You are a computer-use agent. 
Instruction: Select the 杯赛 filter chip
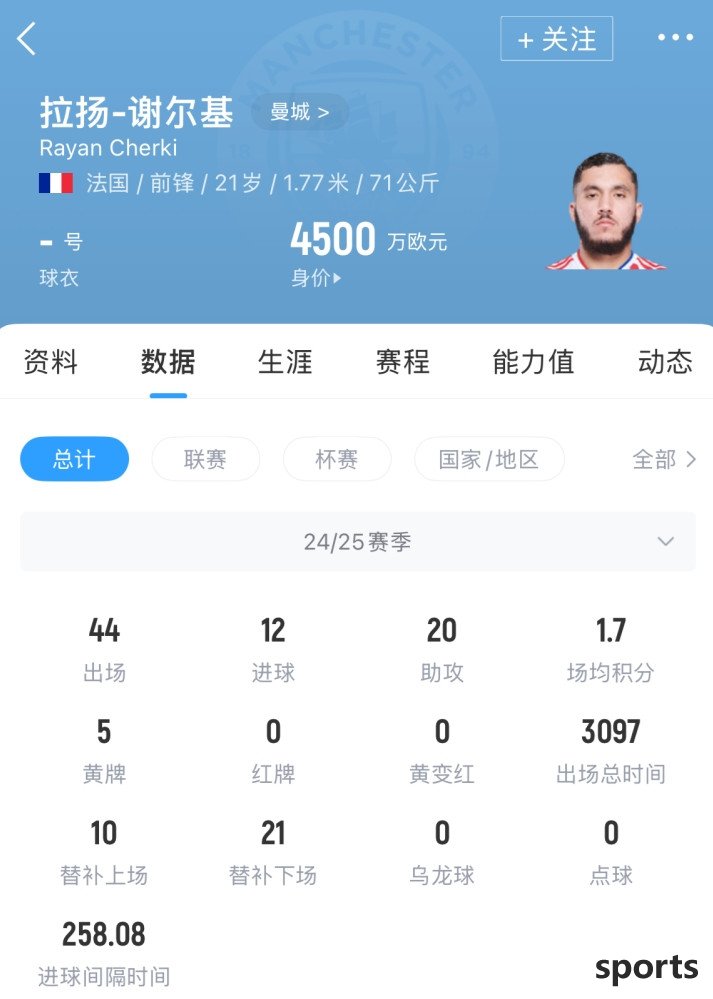(336, 459)
